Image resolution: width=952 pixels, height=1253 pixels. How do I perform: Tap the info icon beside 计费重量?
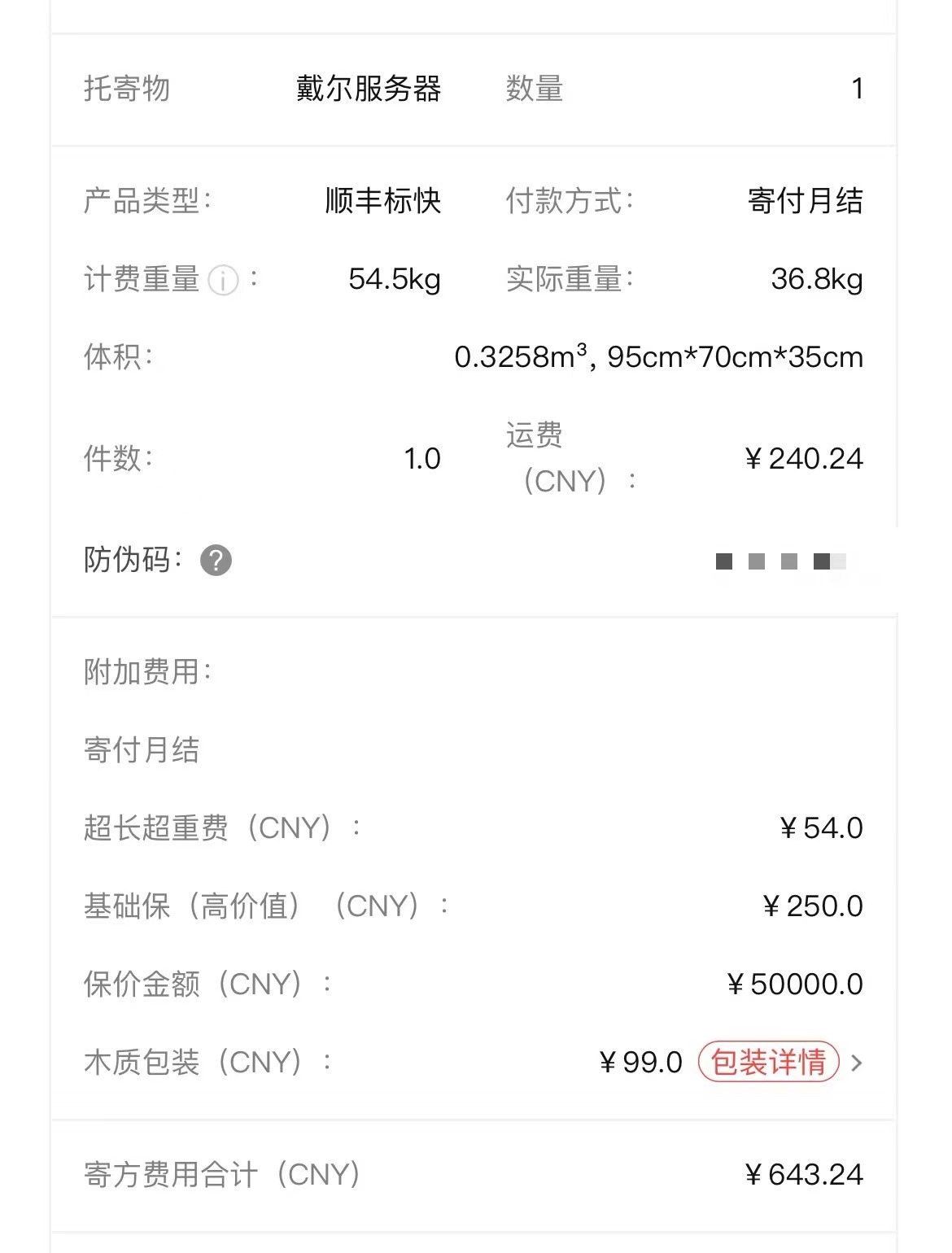(x=223, y=281)
